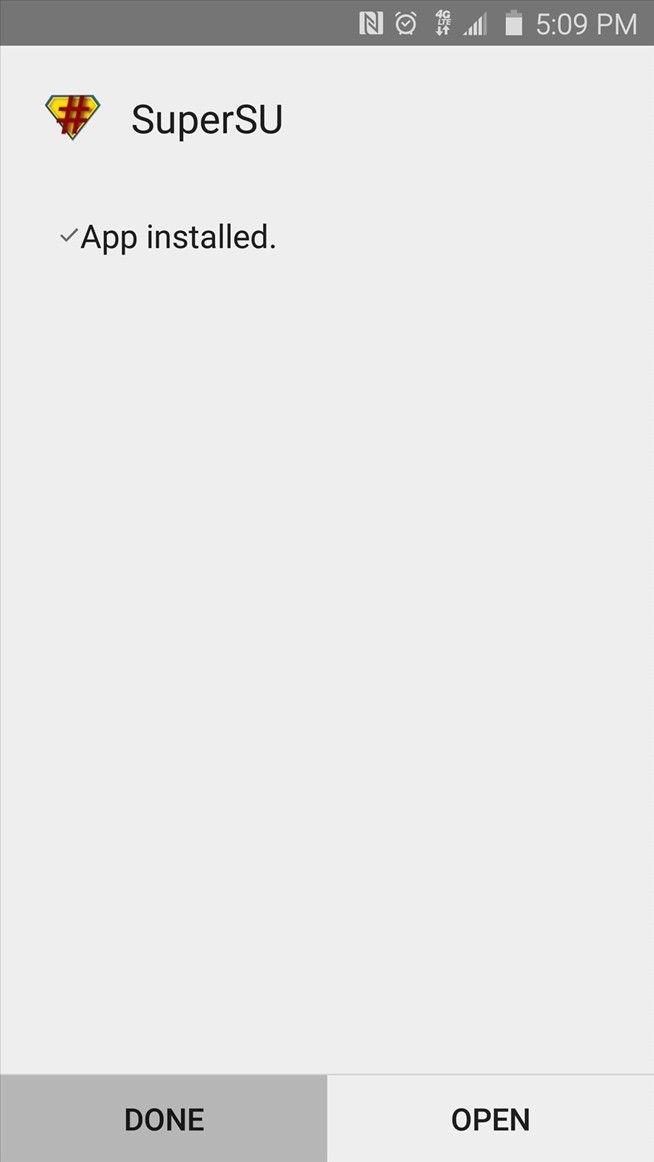Screen dimensions: 654x1162
Task: Tap DONE to finish the installation
Action: click(x=163, y=1119)
